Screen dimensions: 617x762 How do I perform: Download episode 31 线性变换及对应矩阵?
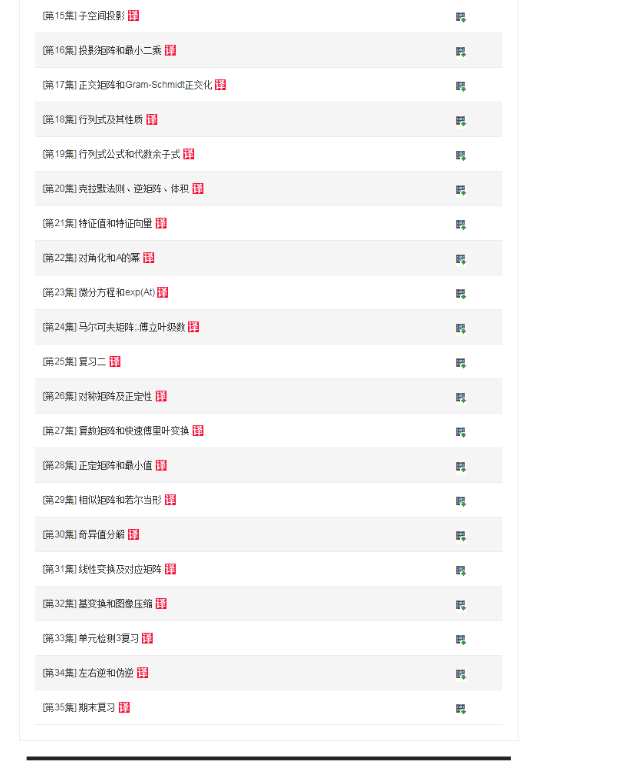click(x=460, y=570)
